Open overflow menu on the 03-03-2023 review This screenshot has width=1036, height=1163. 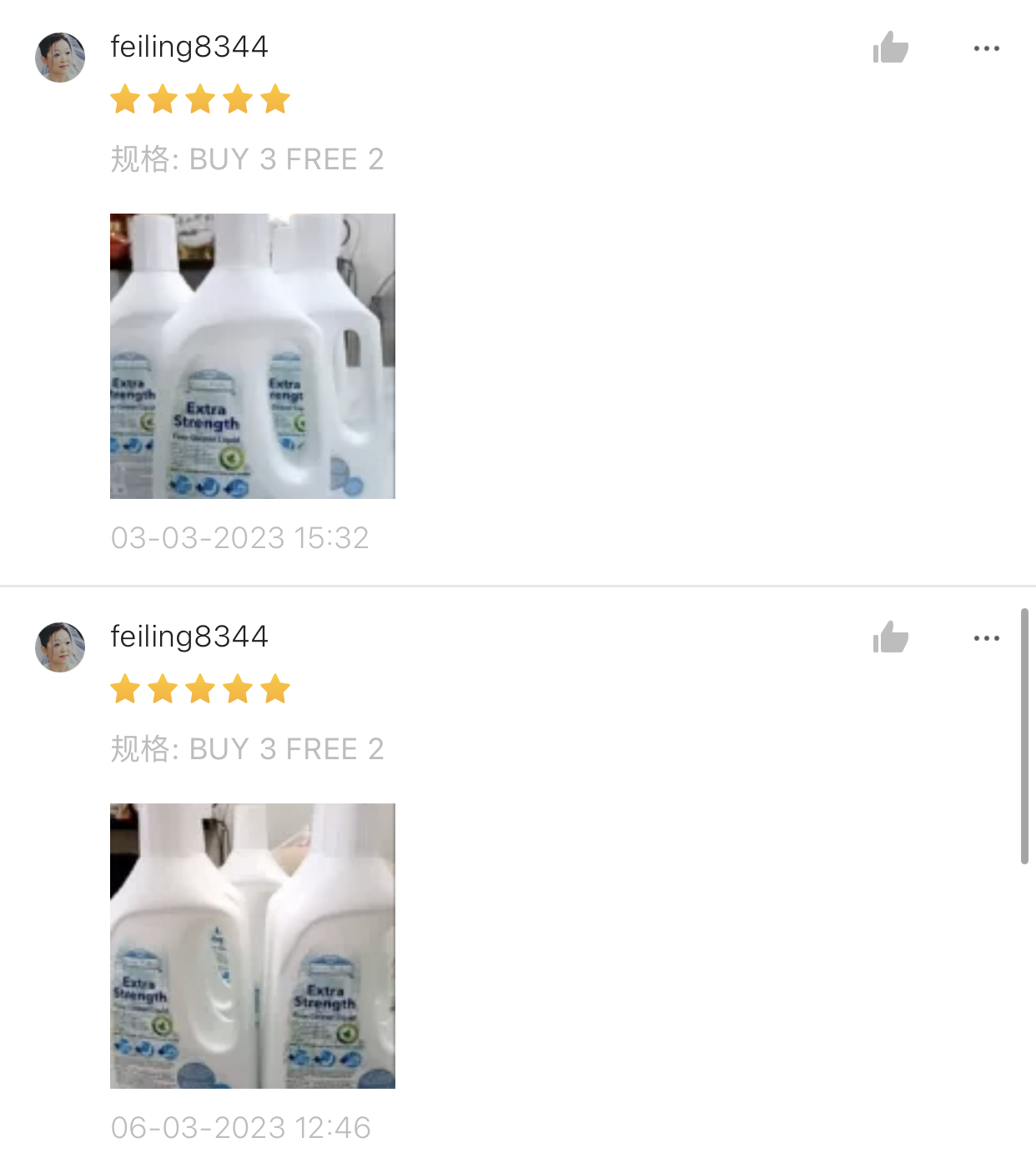[x=986, y=48]
